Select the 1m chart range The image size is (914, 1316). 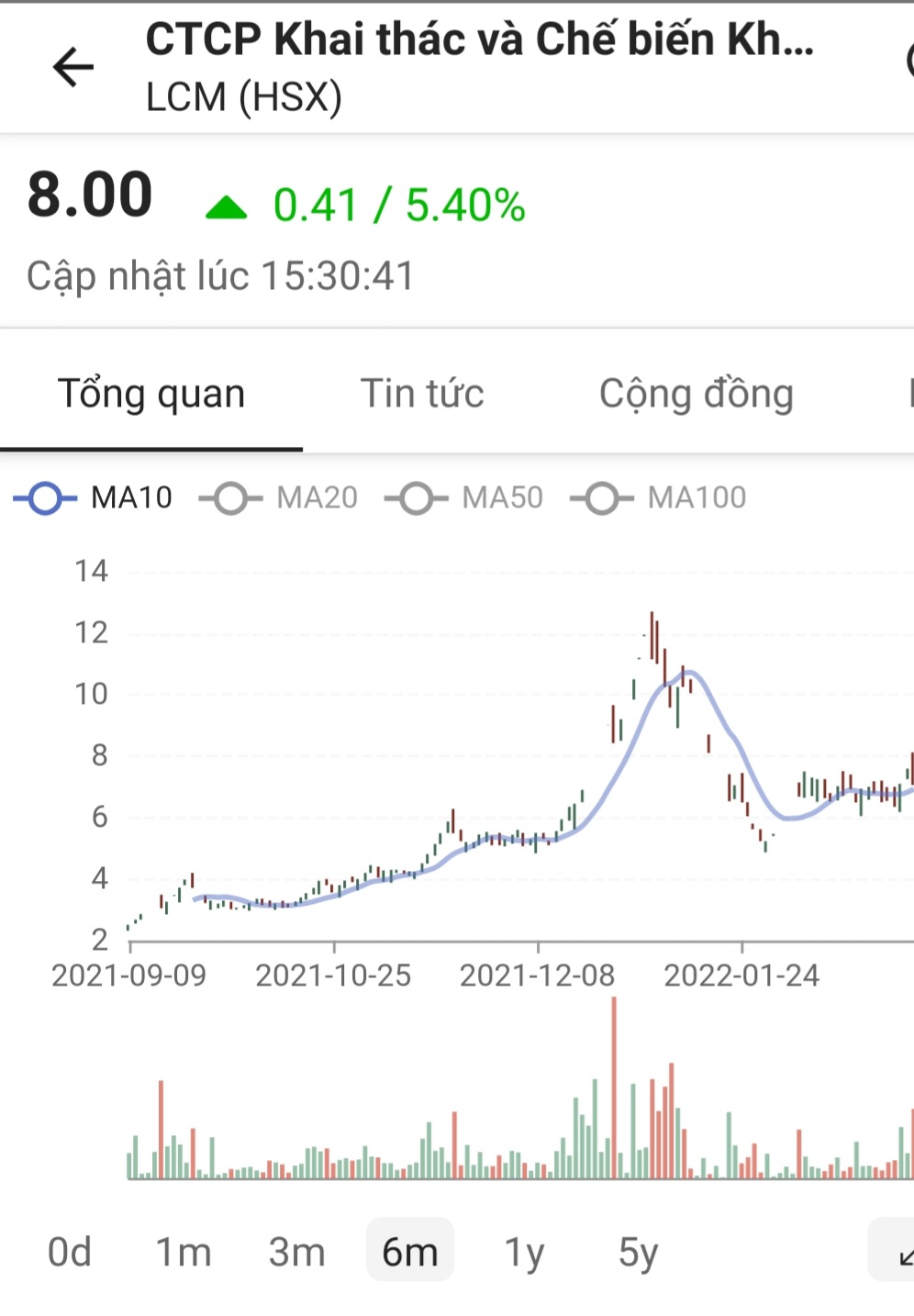(x=184, y=1251)
